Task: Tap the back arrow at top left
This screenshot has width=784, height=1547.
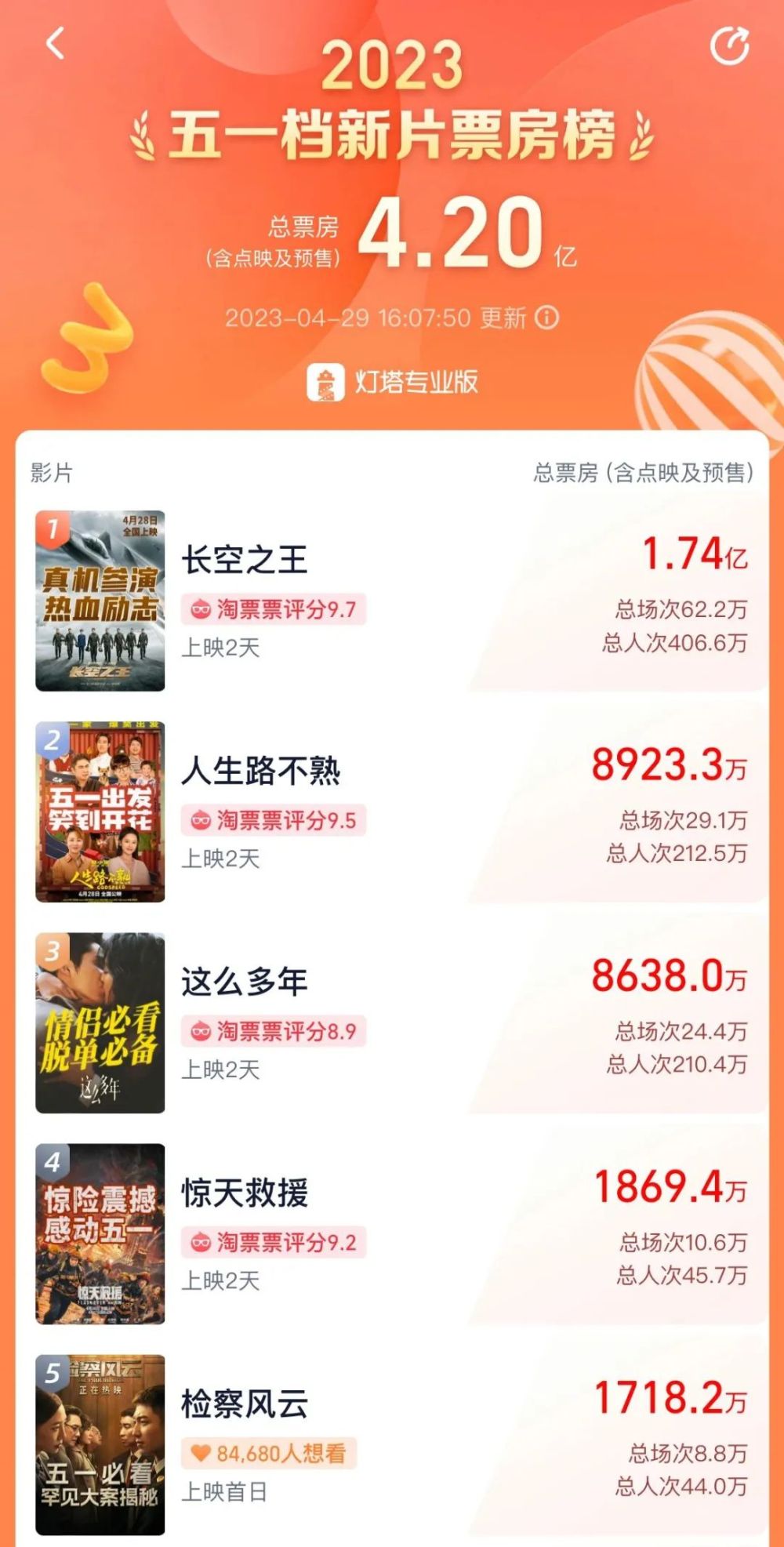Action: point(53,43)
